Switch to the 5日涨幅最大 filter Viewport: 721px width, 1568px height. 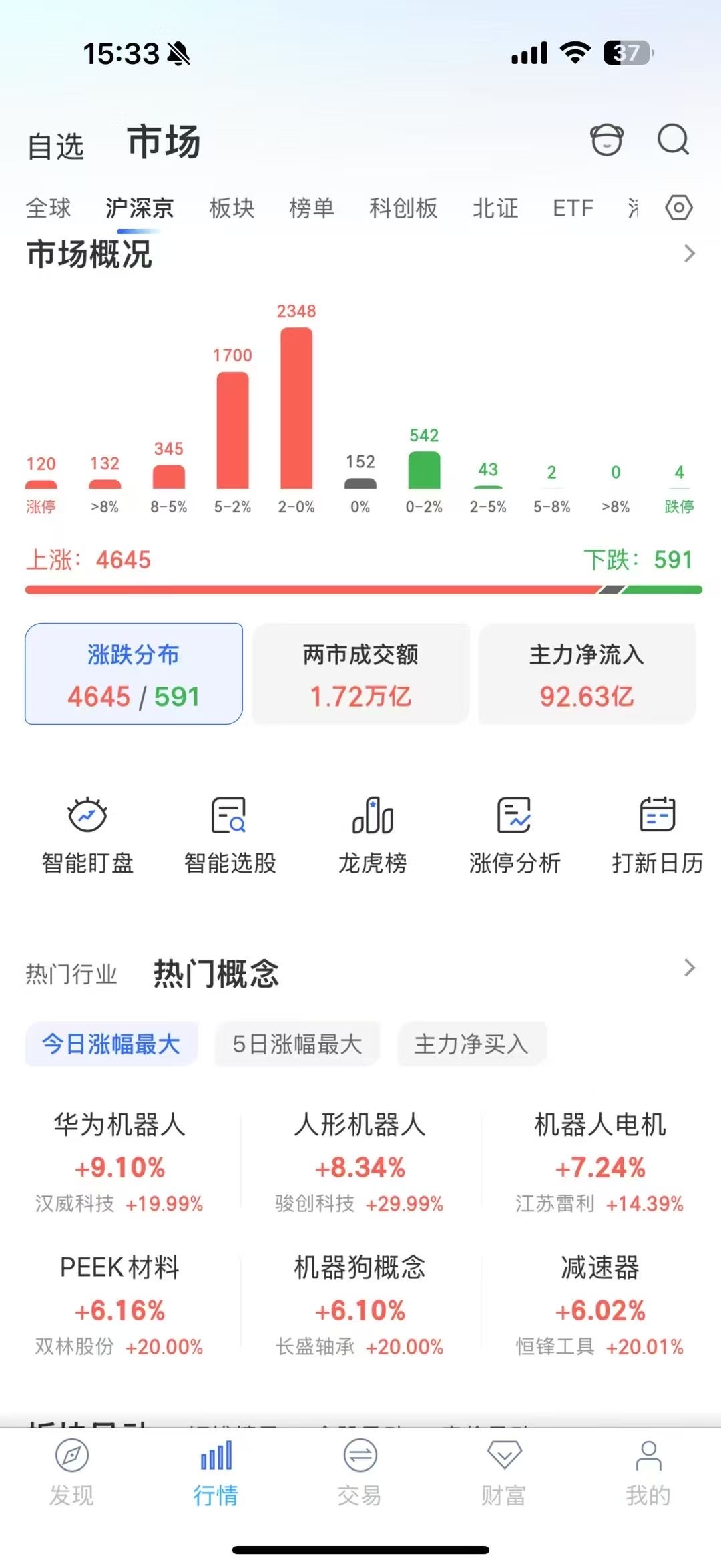coord(296,1044)
